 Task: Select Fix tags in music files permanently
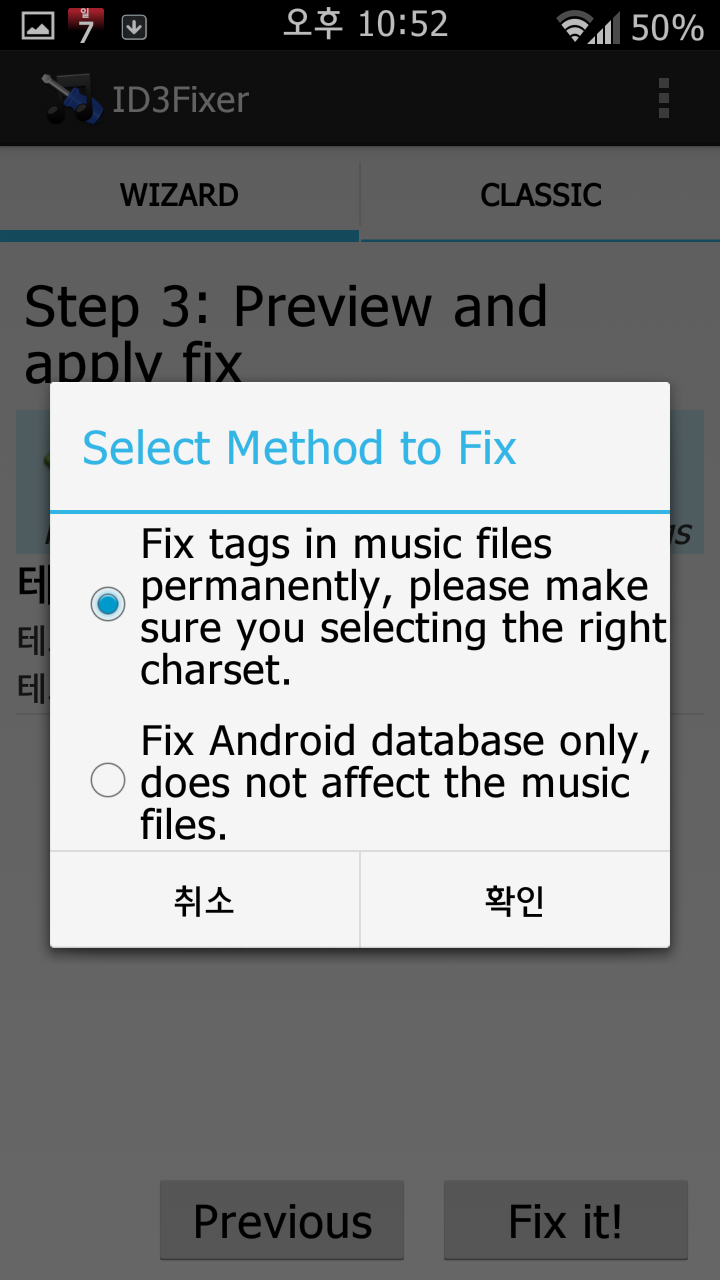[108, 604]
